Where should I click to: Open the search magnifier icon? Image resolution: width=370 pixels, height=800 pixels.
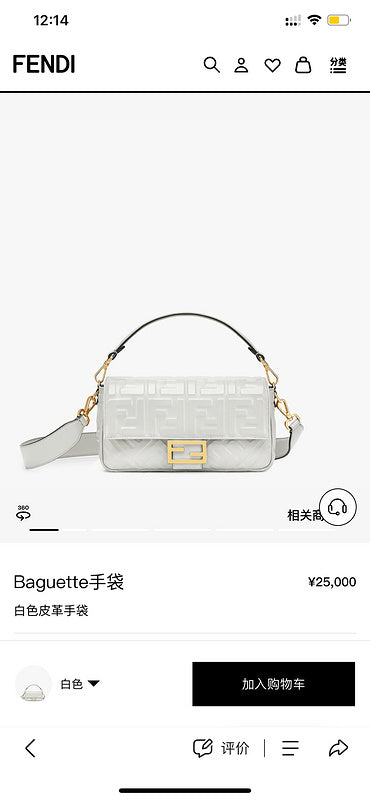click(x=211, y=65)
